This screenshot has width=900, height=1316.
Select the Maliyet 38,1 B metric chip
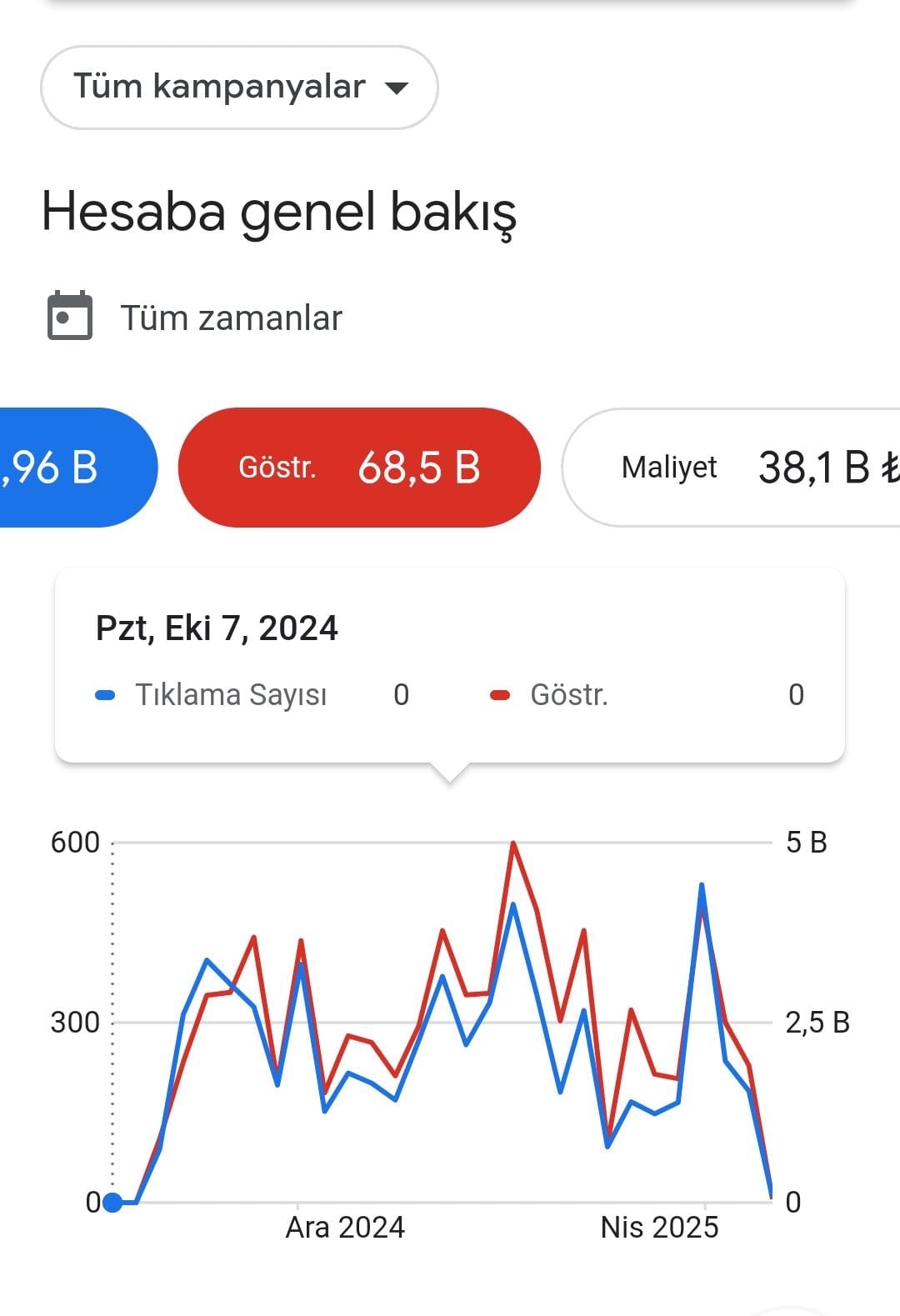pos(732,467)
